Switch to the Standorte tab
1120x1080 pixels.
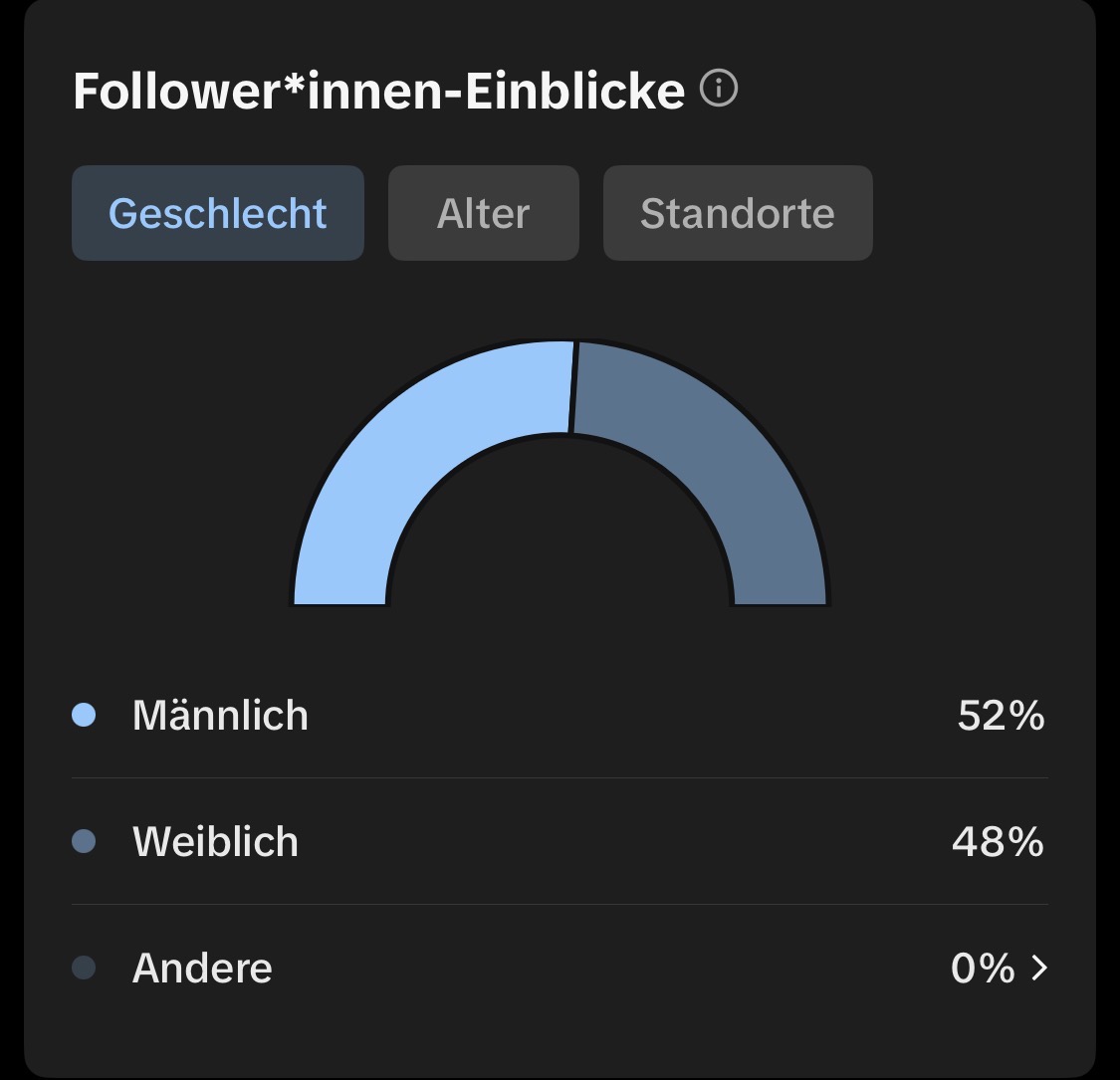737,213
